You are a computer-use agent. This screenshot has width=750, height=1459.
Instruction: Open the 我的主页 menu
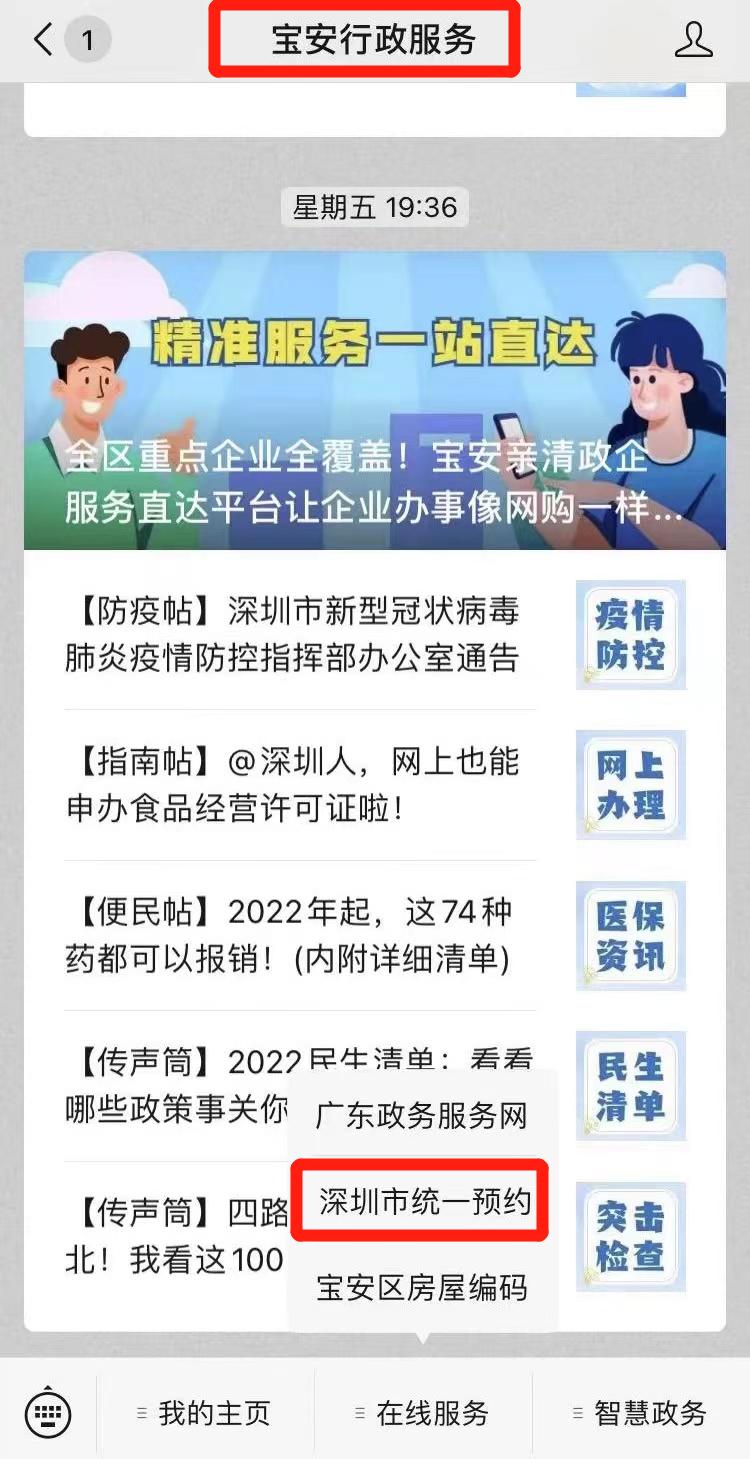(205, 1413)
